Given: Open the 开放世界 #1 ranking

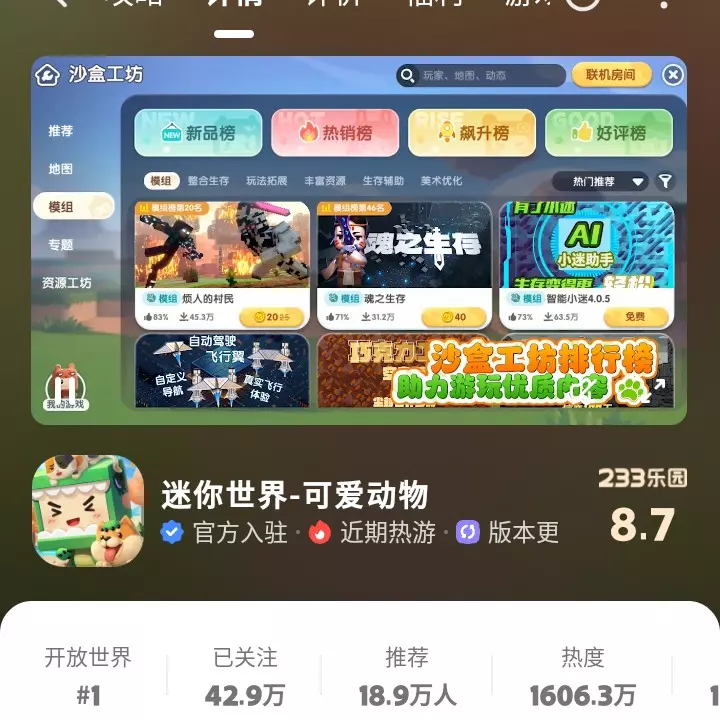Looking at the screenshot, I should [x=88, y=675].
